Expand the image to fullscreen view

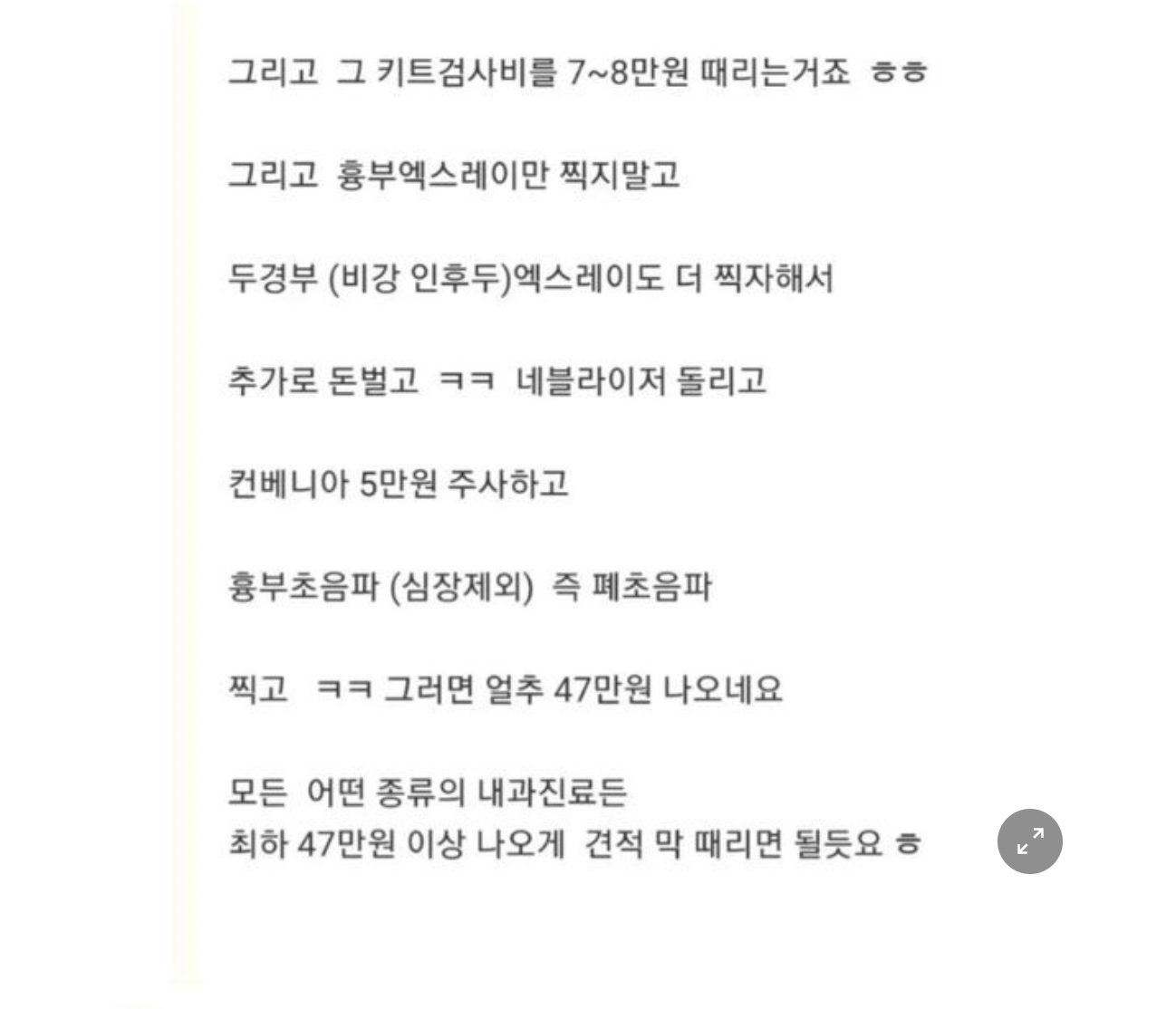pos(1029,841)
